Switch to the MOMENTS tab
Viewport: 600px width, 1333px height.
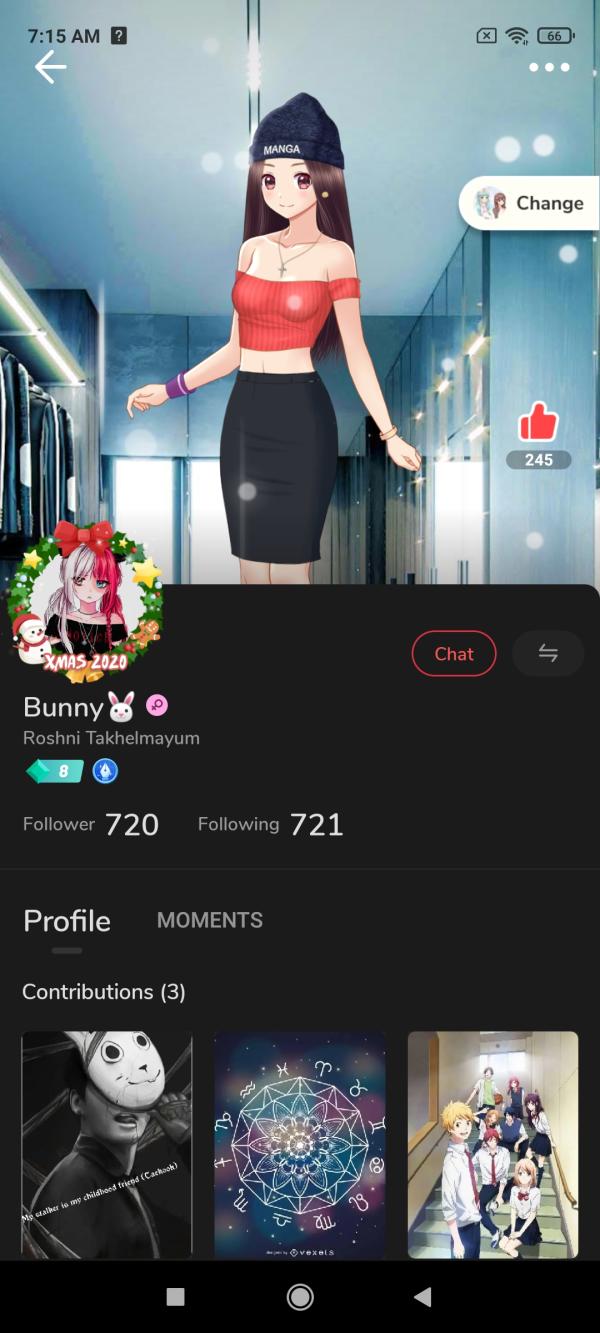[x=210, y=920]
